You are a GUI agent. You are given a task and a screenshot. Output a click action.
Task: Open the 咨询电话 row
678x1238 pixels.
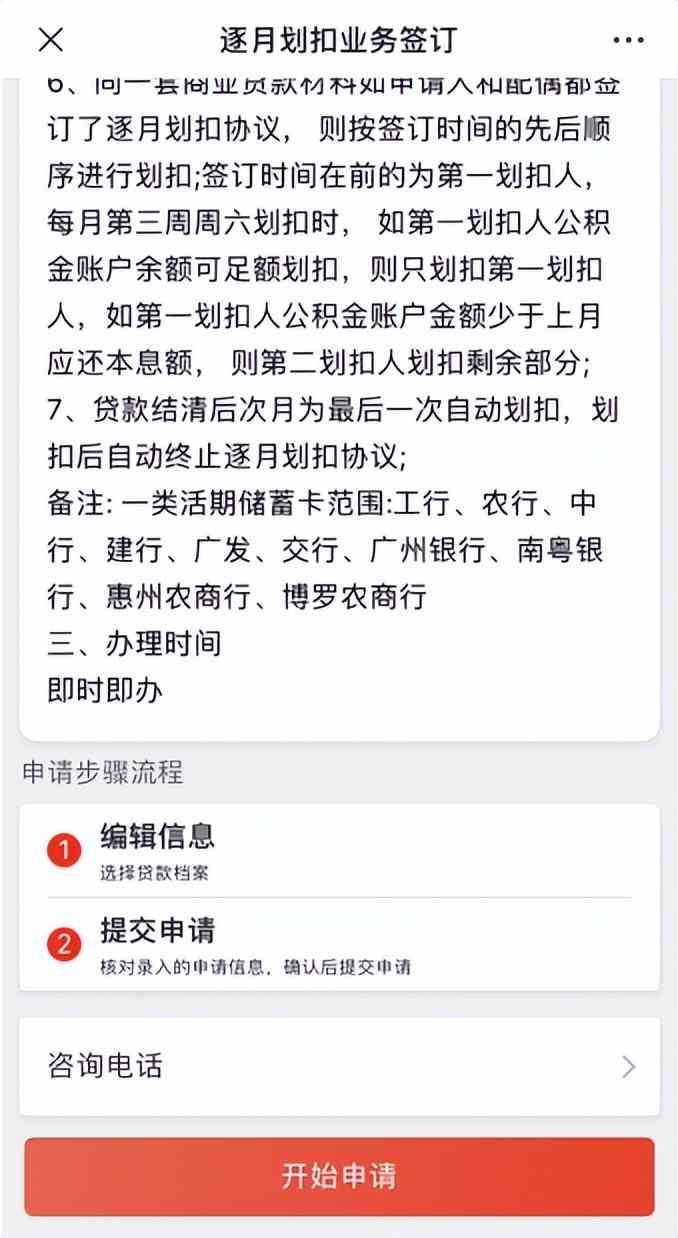[x=339, y=1066]
